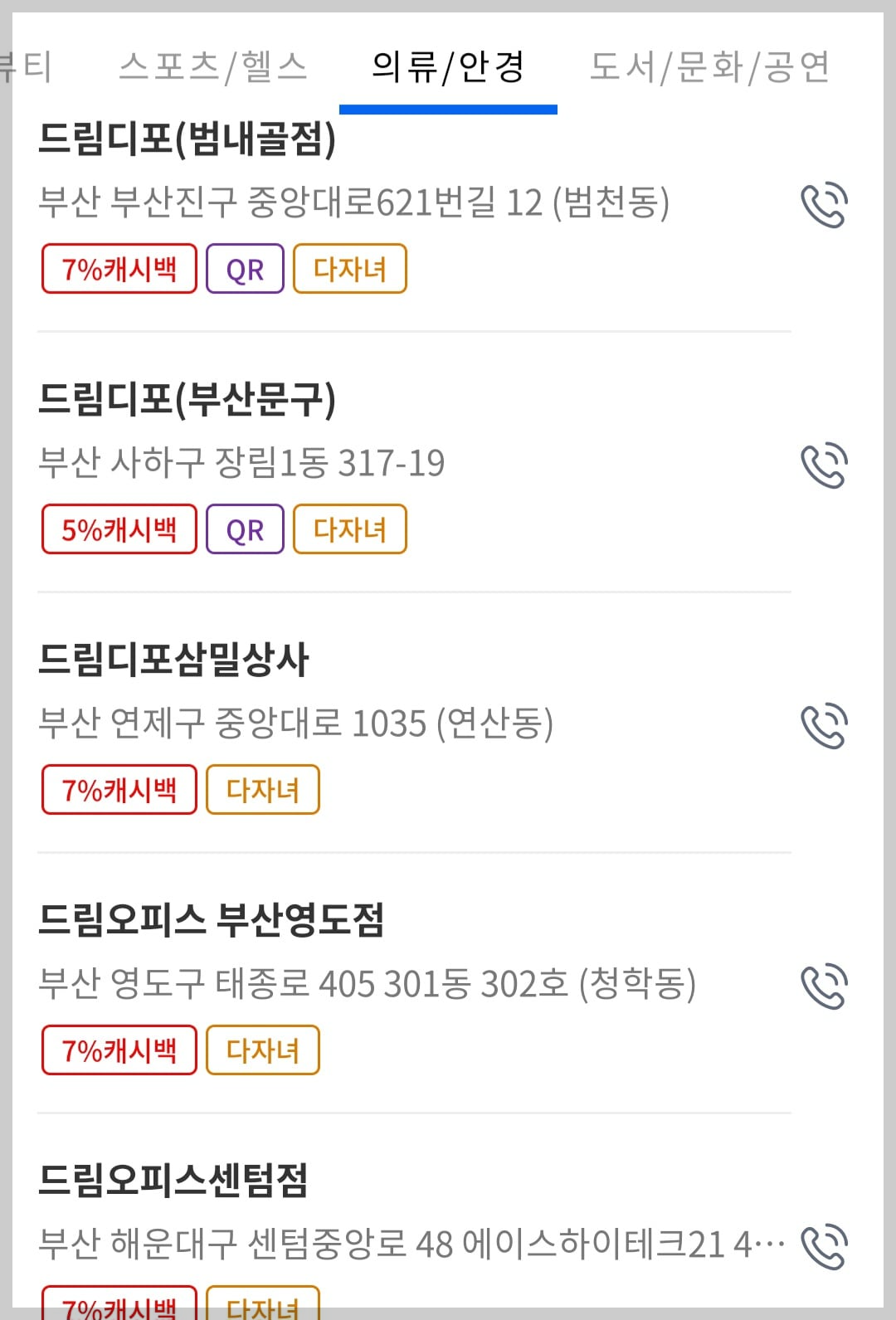The width and height of the screenshot is (896, 1320).
Task: Open the 도서/문화/공연 tab
Action: (711, 68)
